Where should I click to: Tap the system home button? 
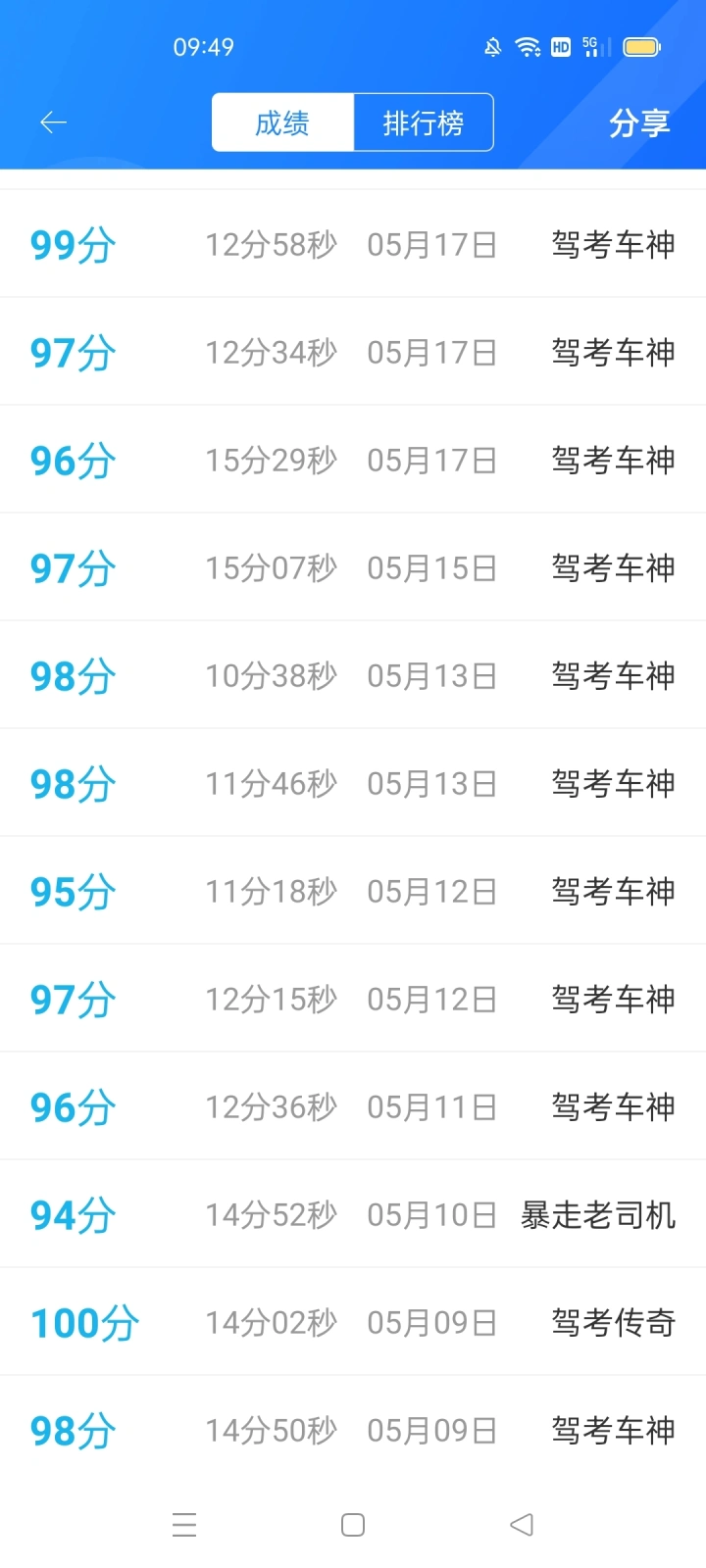353,1525
